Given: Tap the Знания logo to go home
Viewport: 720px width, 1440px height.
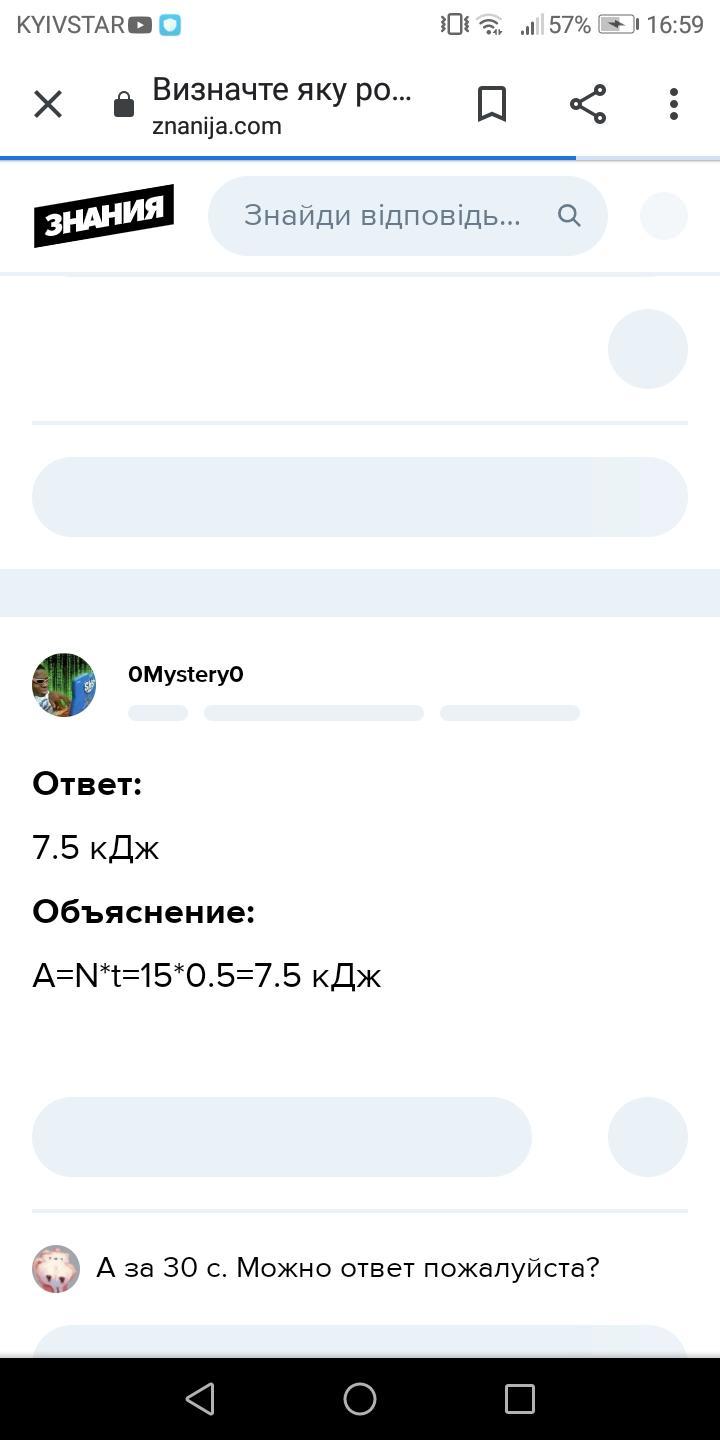Looking at the screenshot, I should point(104,215).
